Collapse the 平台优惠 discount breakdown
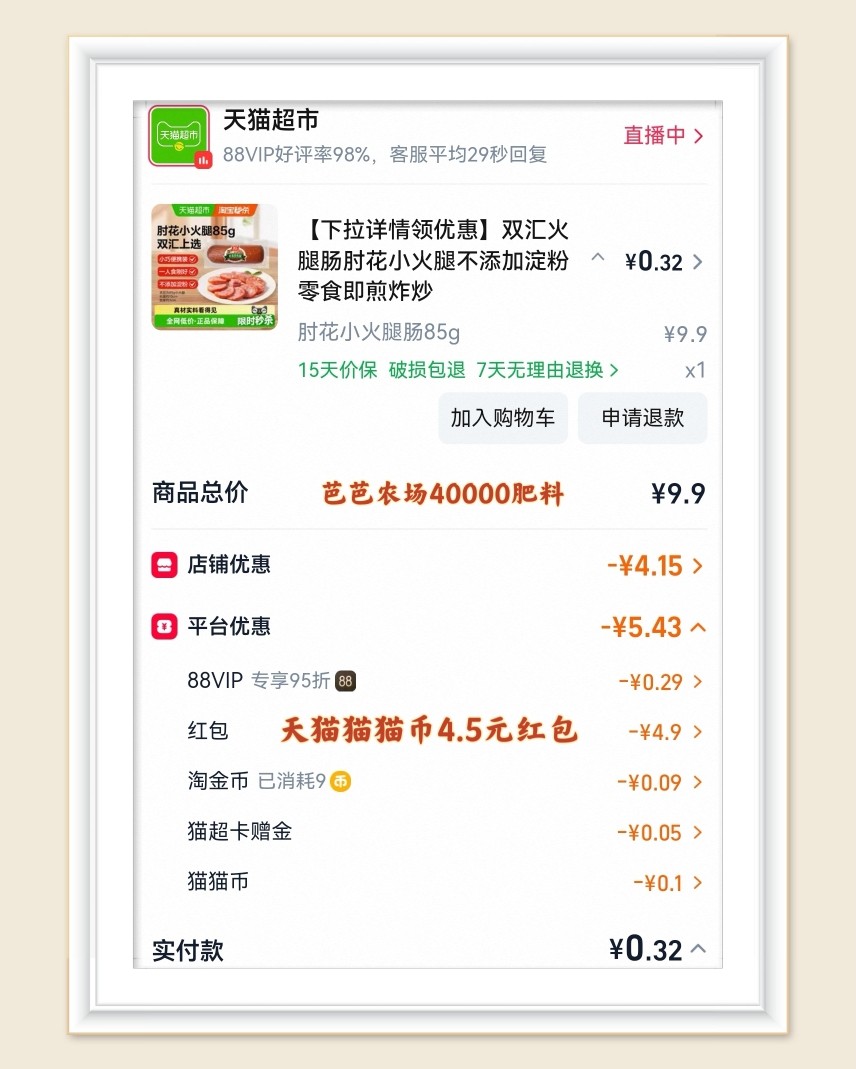Image resolution: width=856 pixels, height=1069 pixels. tap(697, 626)
